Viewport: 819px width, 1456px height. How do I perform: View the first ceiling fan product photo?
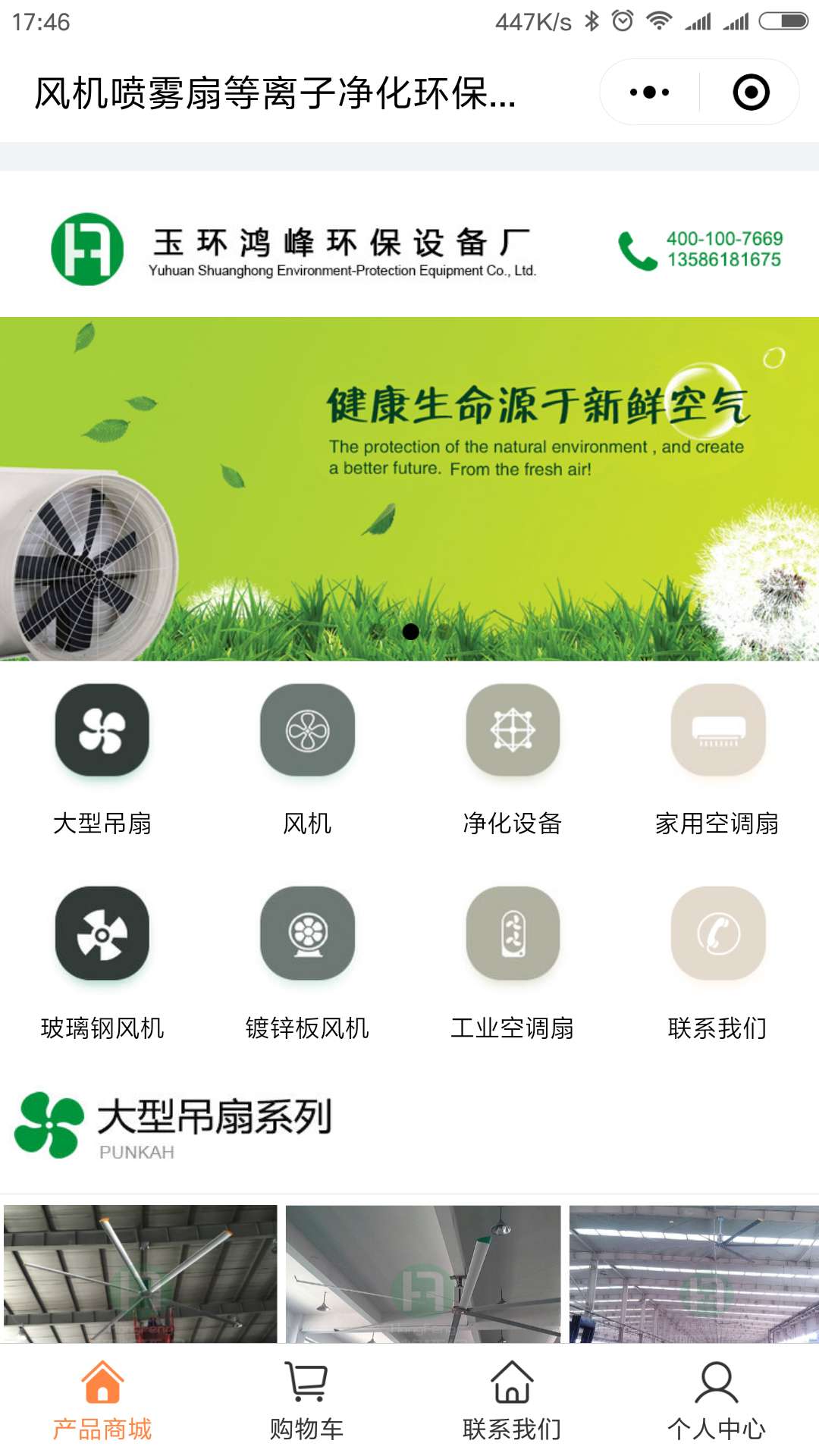140,1273
